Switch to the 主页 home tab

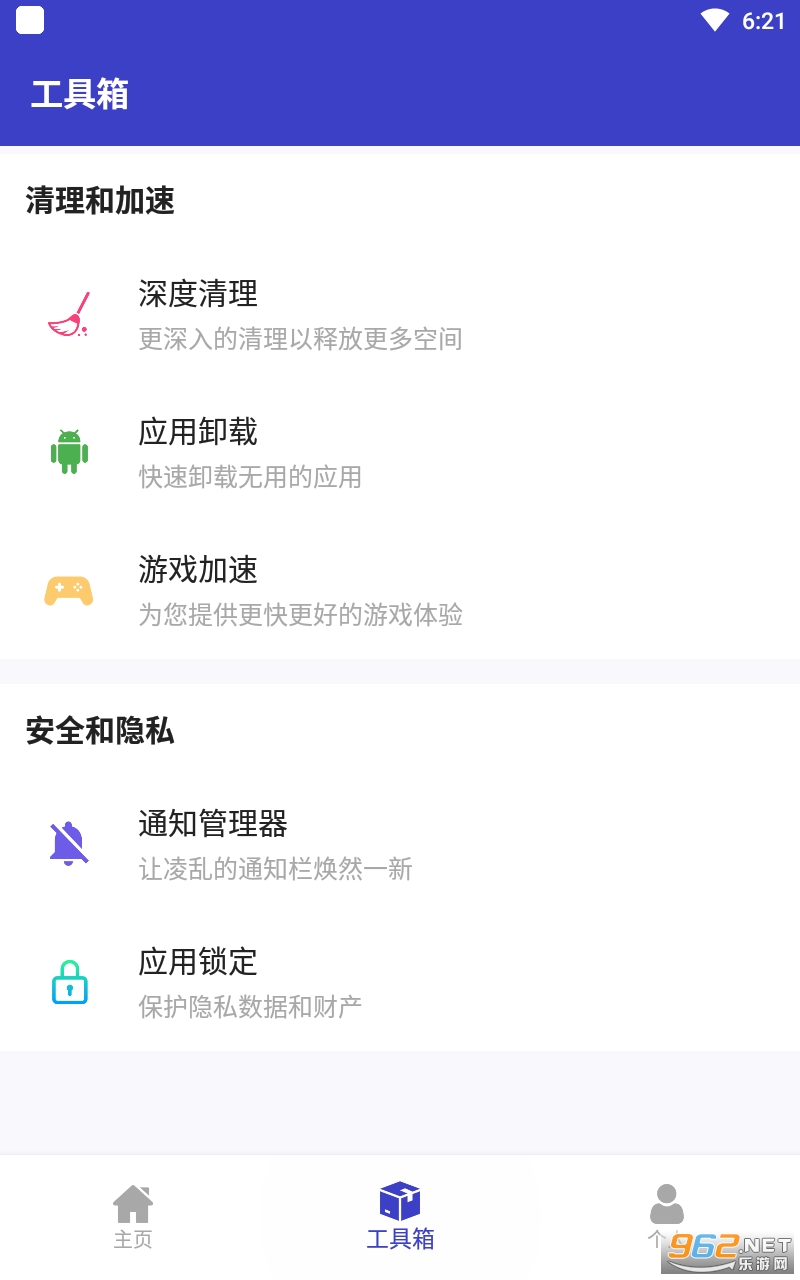point(133,1216)
